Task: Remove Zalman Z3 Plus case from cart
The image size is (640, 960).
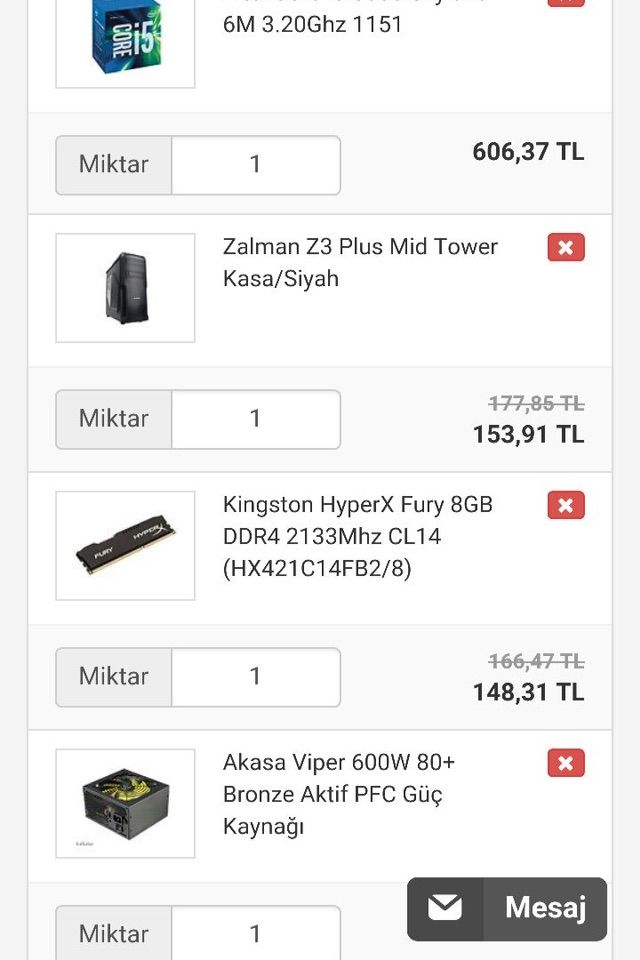Action: [565, 247]
